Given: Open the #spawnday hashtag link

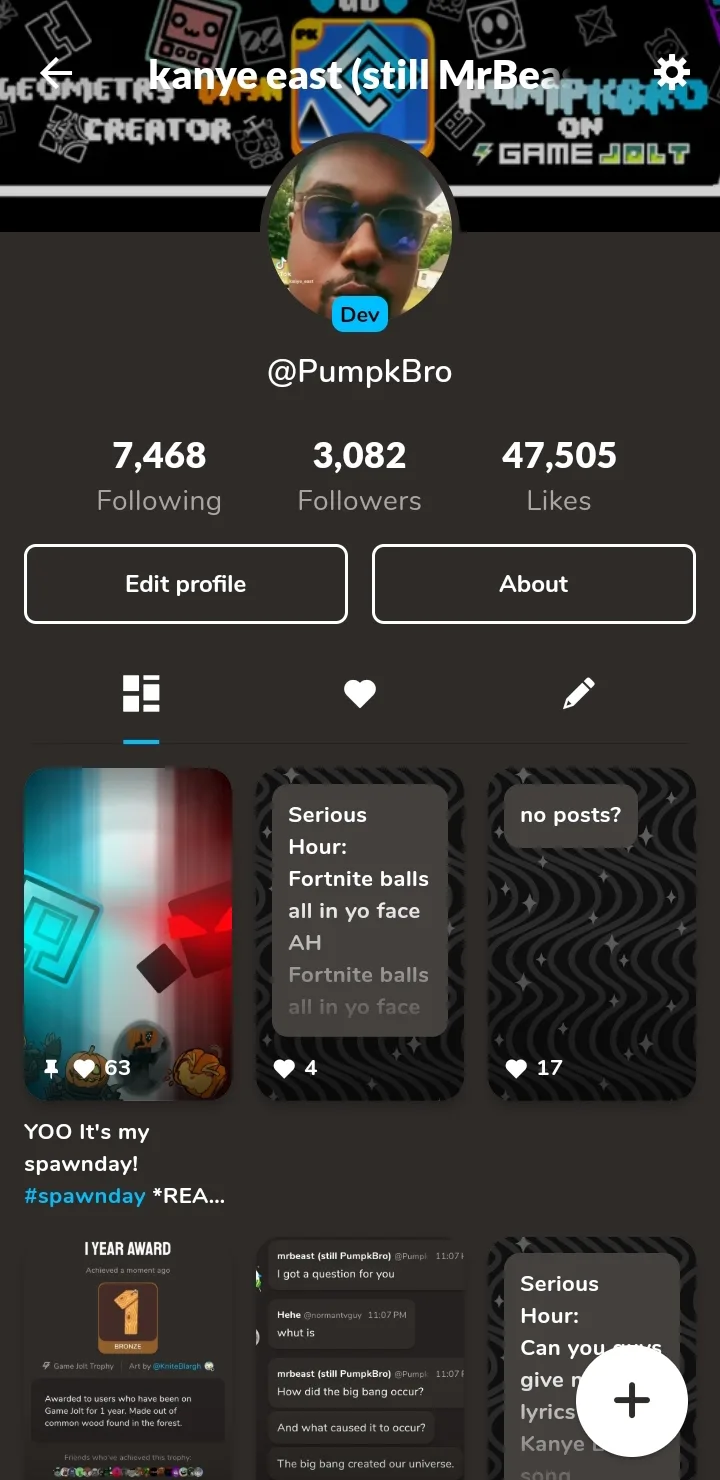Looking at the screenshot, I should coord(85,1196).
